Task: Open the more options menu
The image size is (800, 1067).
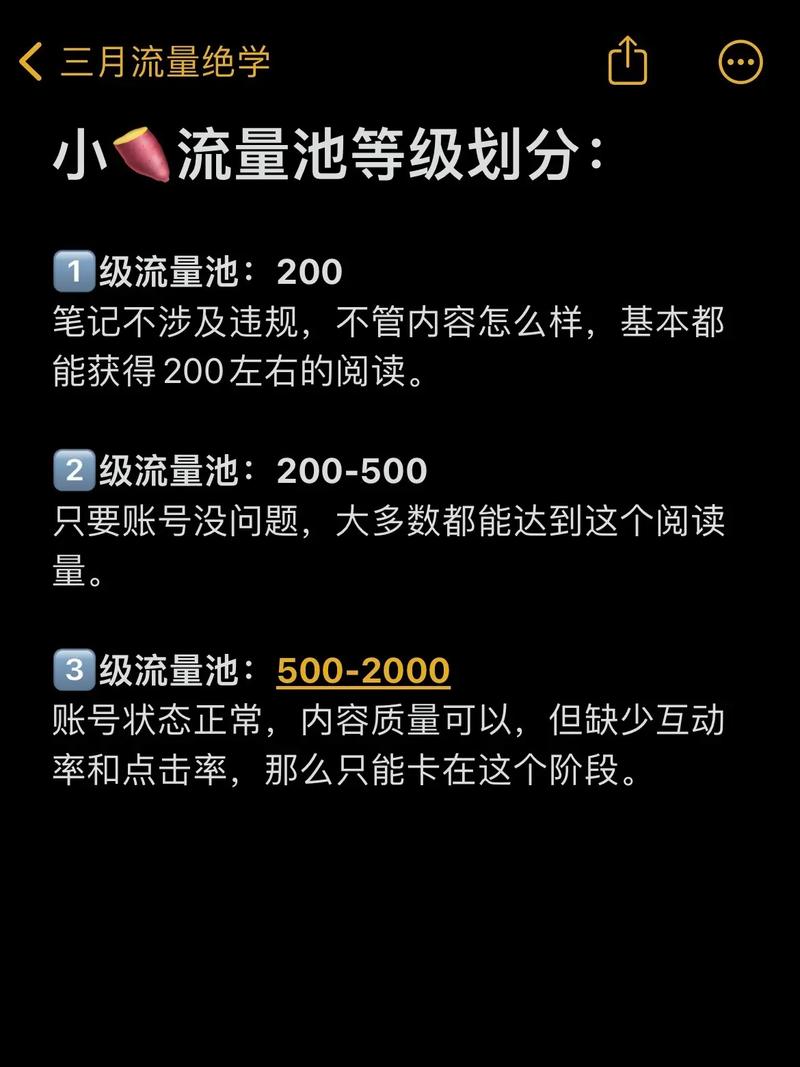Action: point(741,62)
